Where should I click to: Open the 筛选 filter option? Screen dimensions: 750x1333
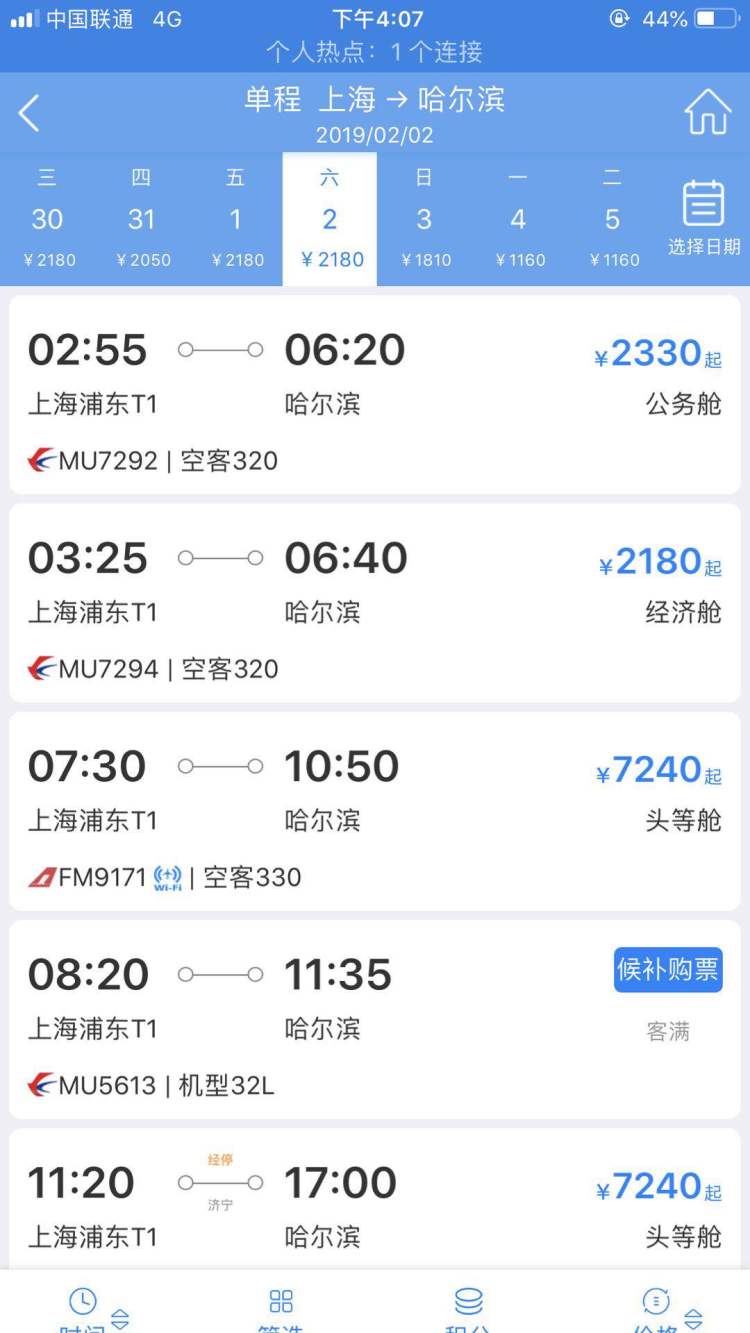point(281,1308)
